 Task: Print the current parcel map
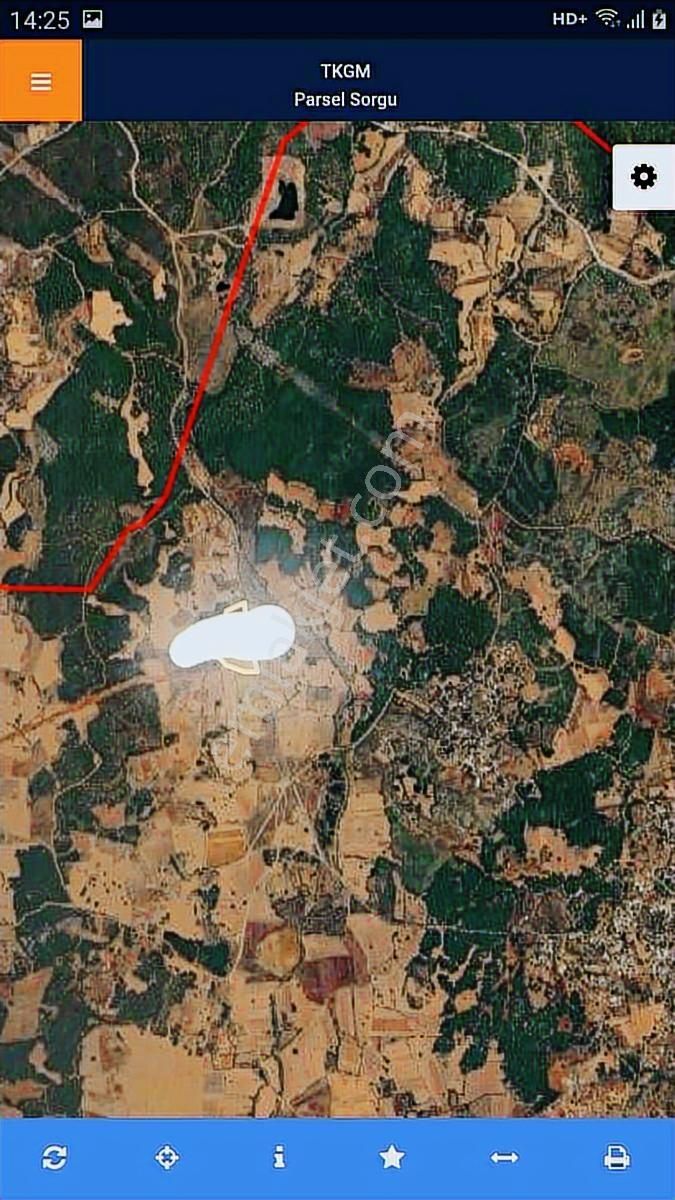tap(617, 1158)
